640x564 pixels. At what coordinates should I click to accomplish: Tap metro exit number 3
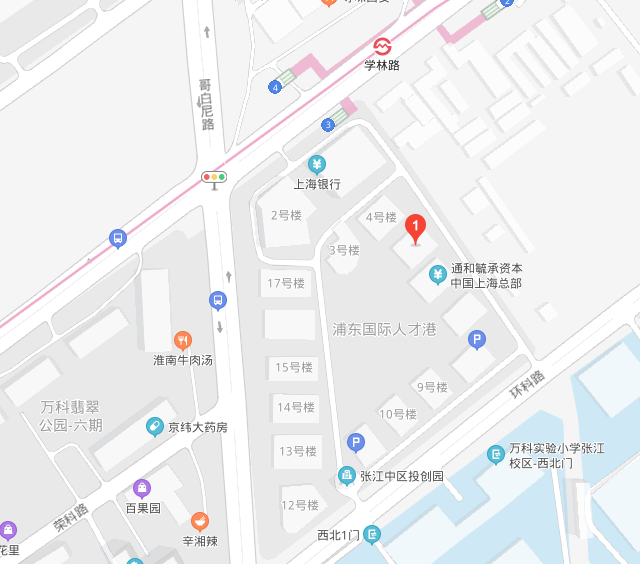[327, 125]
